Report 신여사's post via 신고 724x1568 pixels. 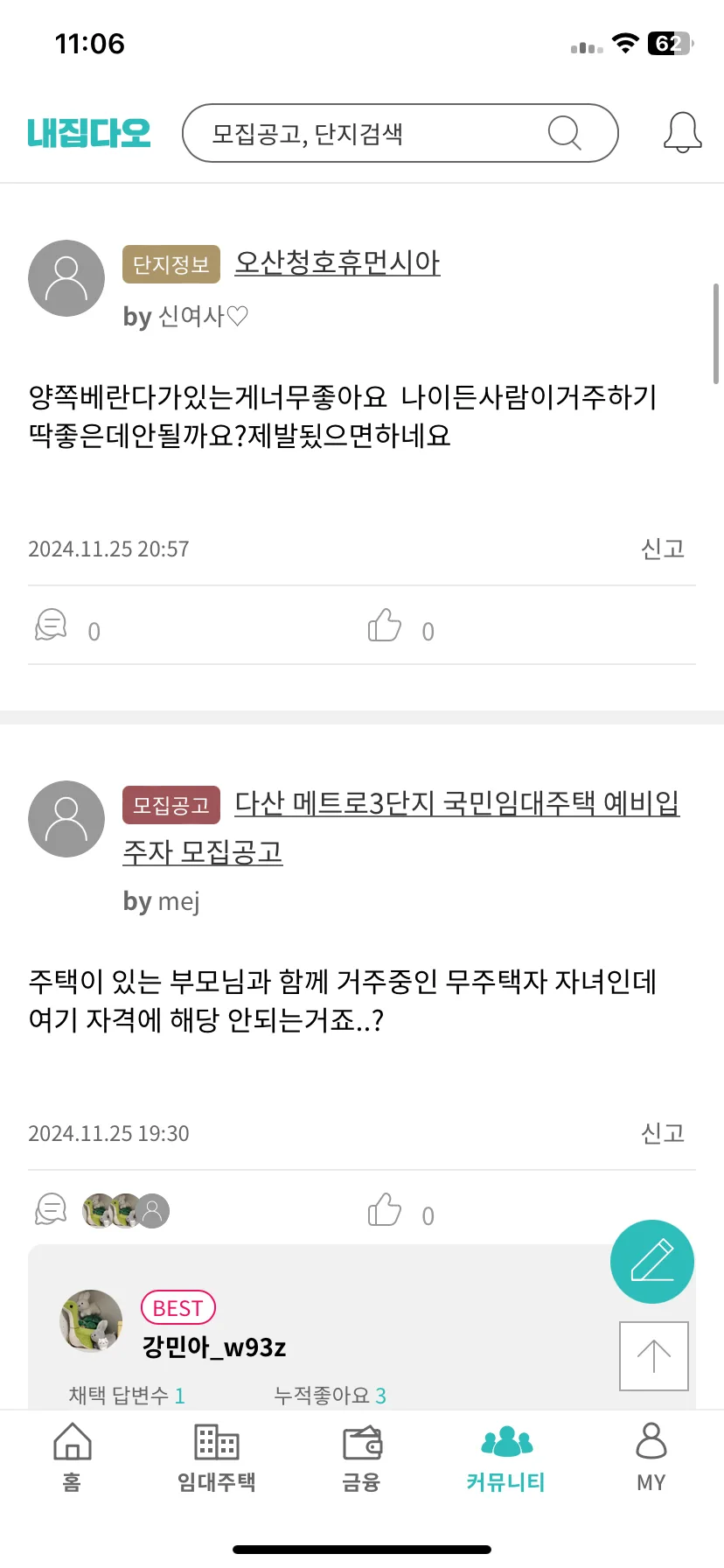pos(662,549)
